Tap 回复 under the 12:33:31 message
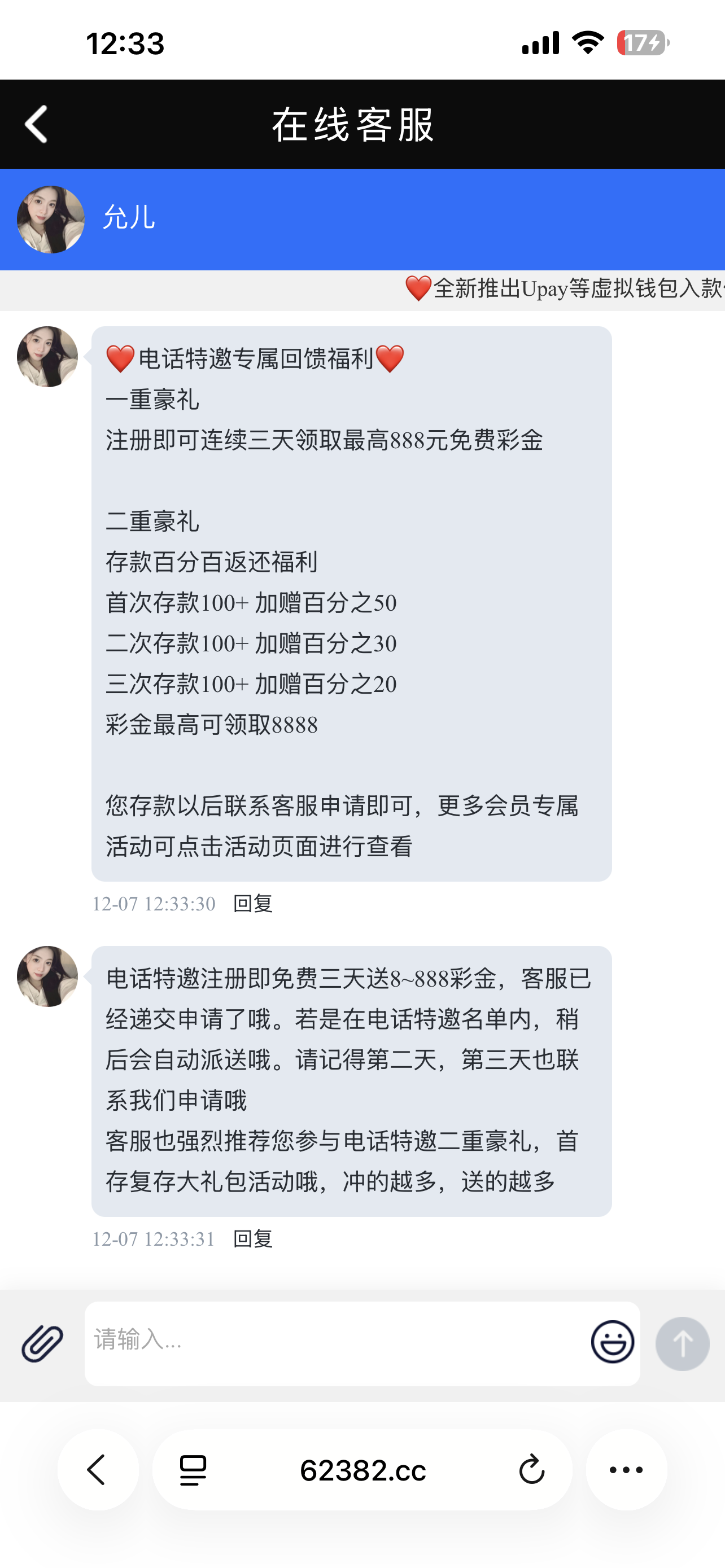The width and height of the screenshot is (725, 1568). tap(252, 1239)
